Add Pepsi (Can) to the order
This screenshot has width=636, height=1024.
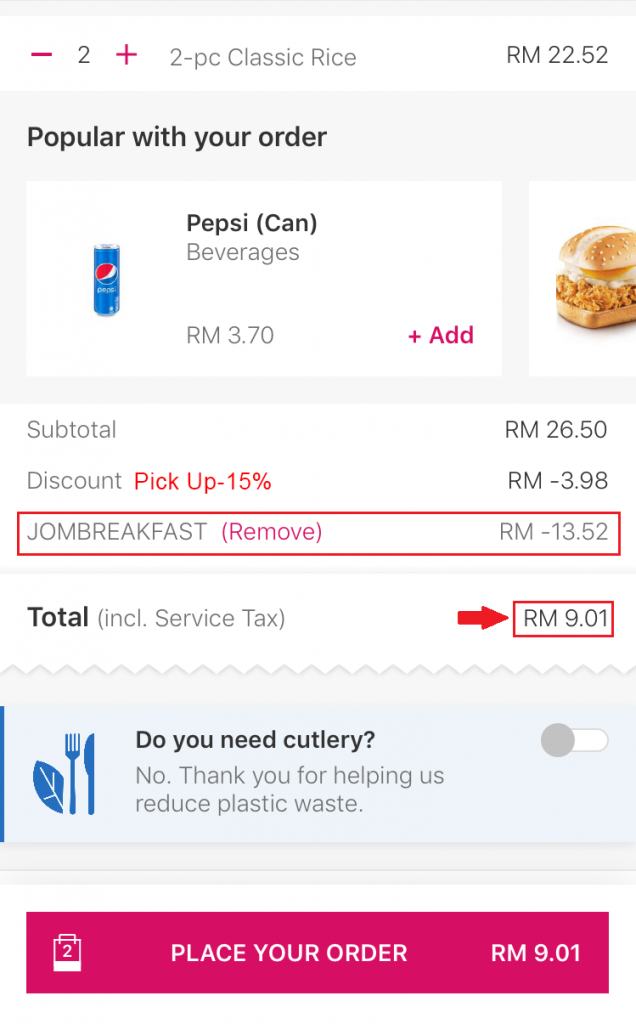point(441,335)
